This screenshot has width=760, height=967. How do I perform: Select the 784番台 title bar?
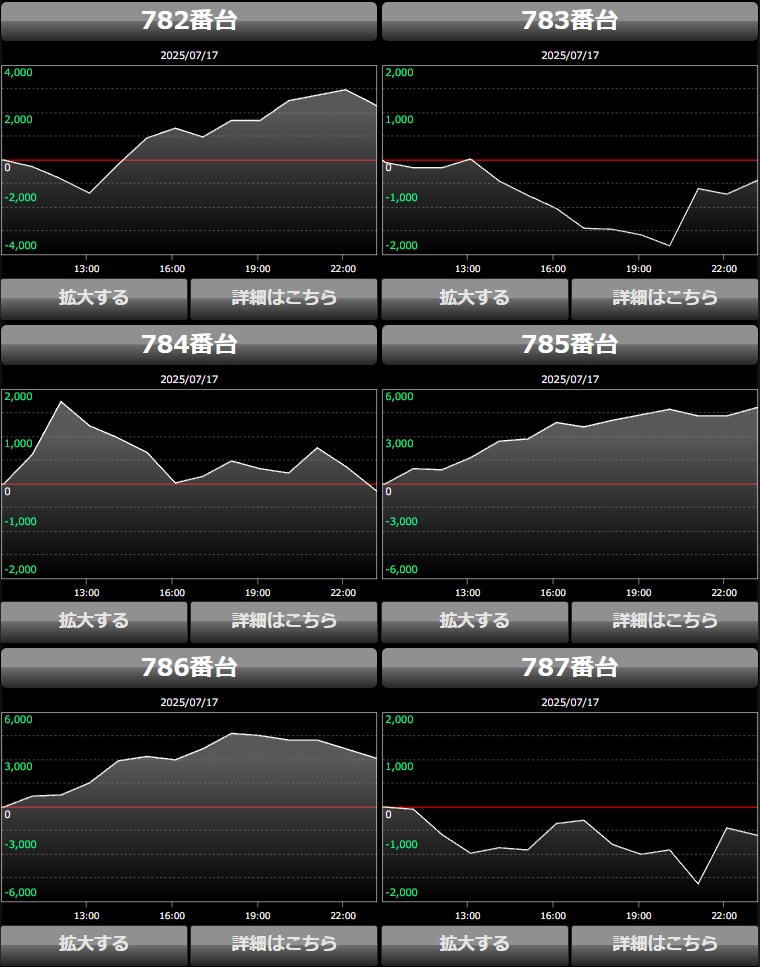click(189, 344)
